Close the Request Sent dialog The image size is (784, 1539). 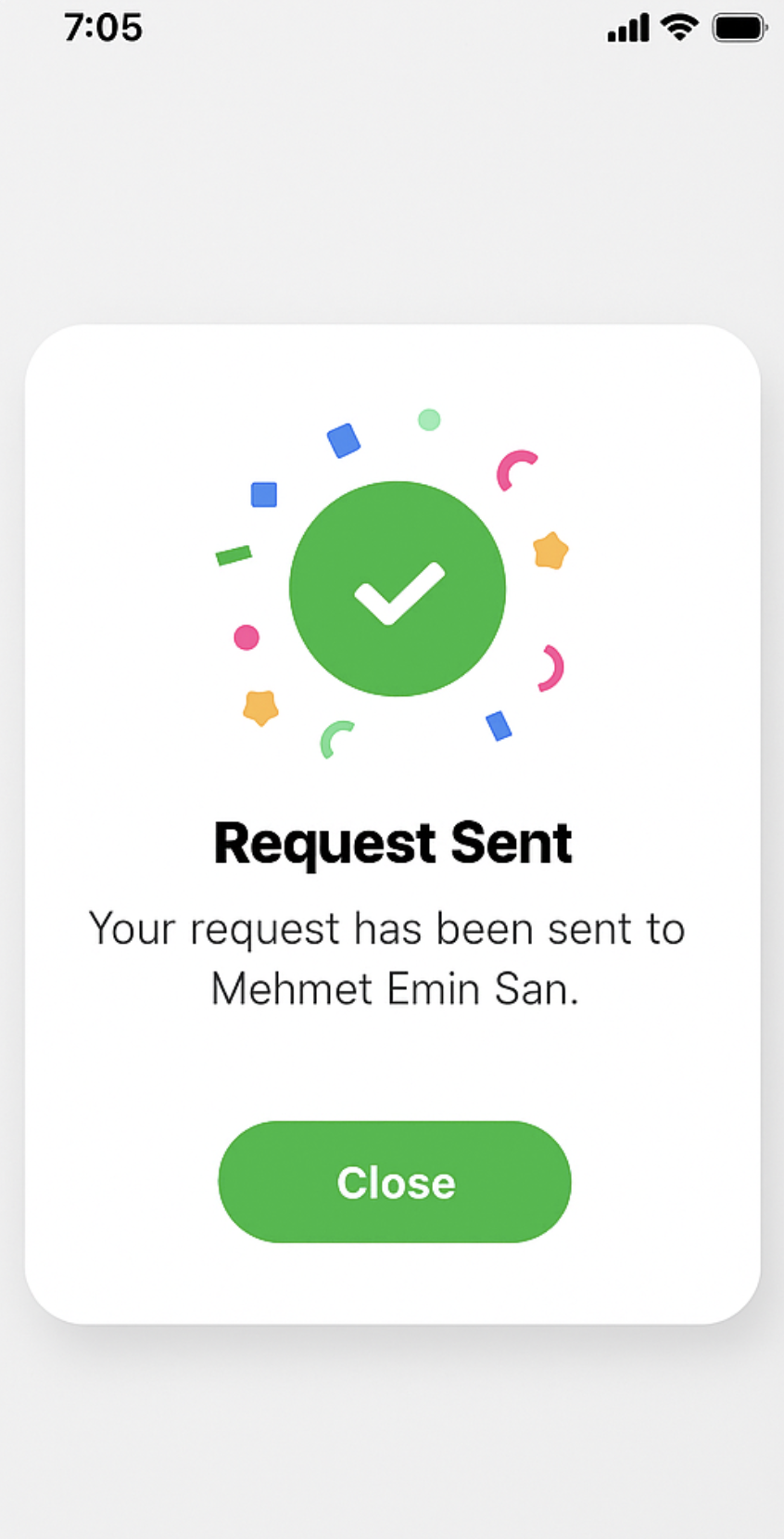click(x=395, y=1182)
